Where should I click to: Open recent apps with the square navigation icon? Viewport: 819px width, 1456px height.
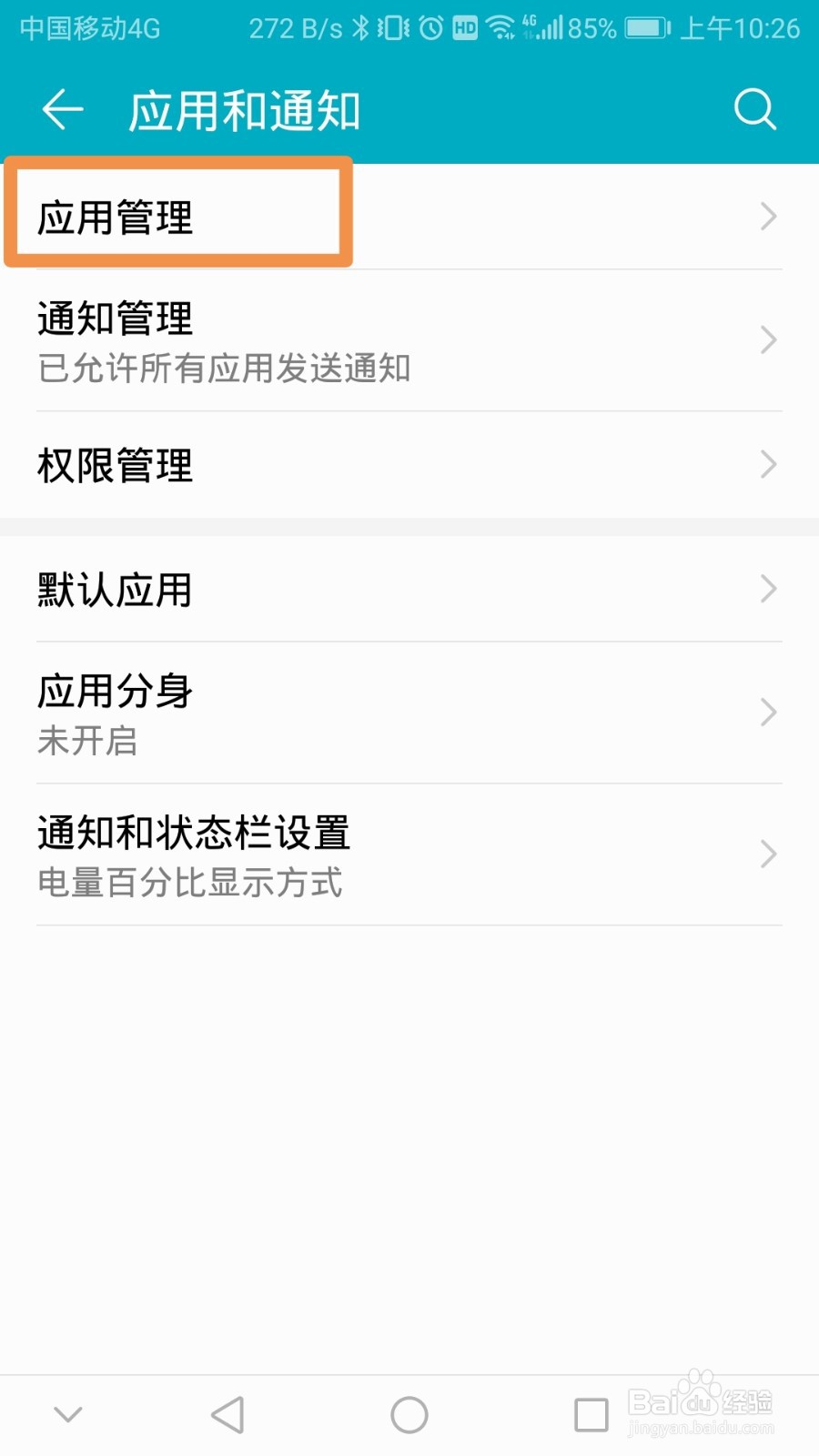(x=590, y=1414)
